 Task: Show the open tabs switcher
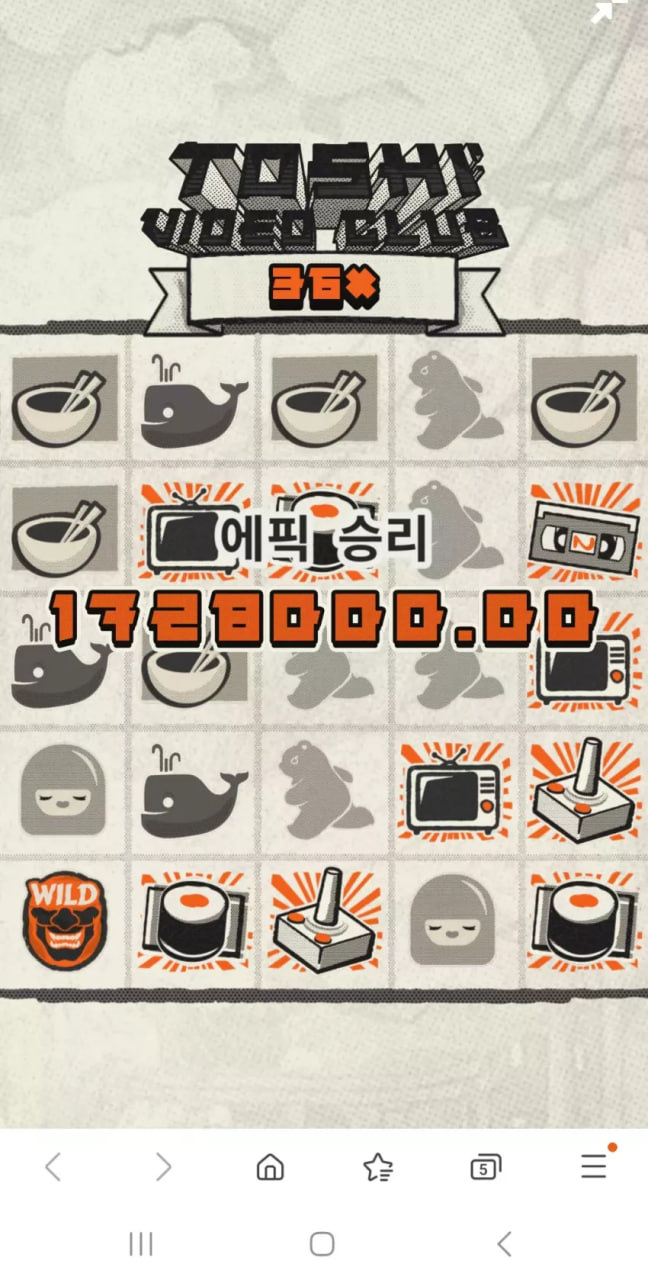click(x=486, y=1166)
